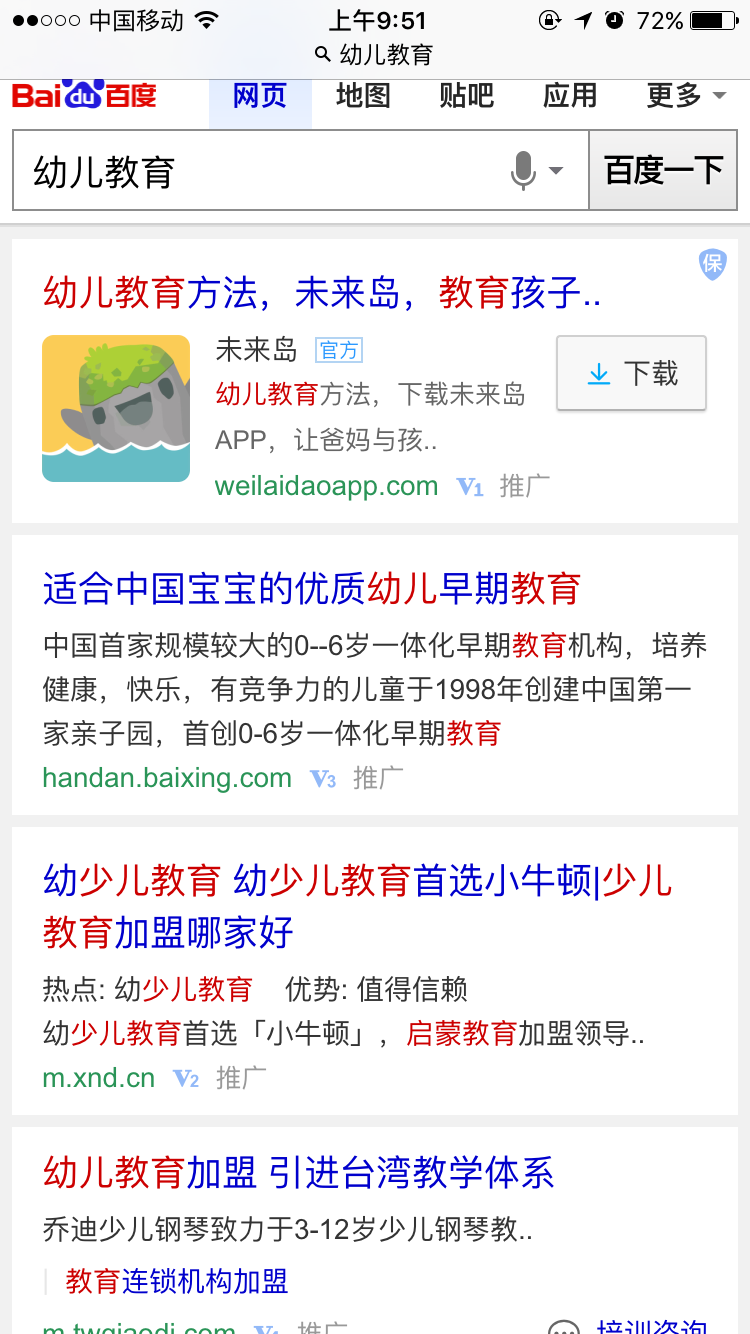Open result 适合中国宝宝的优质幼儿早期教育
Viewport: 750px width, 1334px height.
(x=312, y=588)
